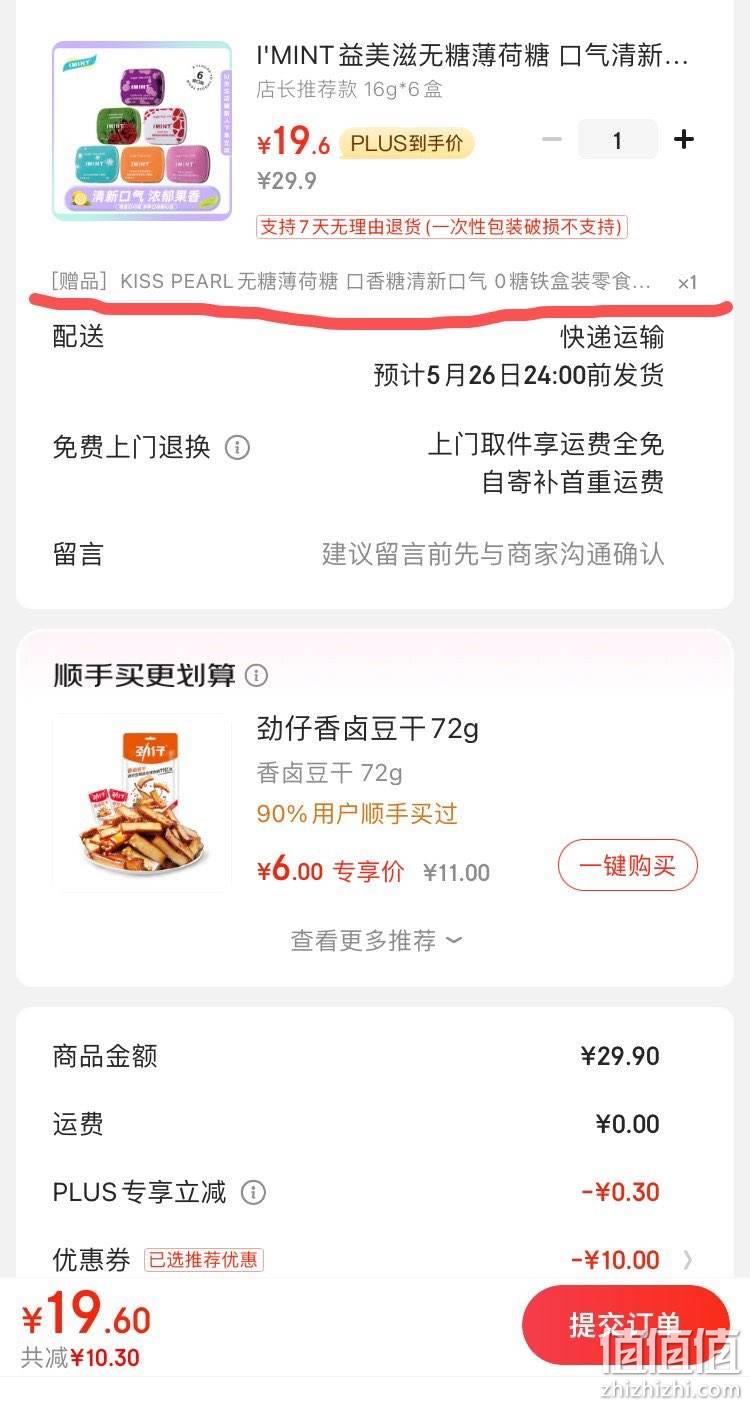Tap 一键购买 for 劲仔香卤豆干
Image resolution: width=750 pixels, height=1407 pixels.
tap(628, 865)
